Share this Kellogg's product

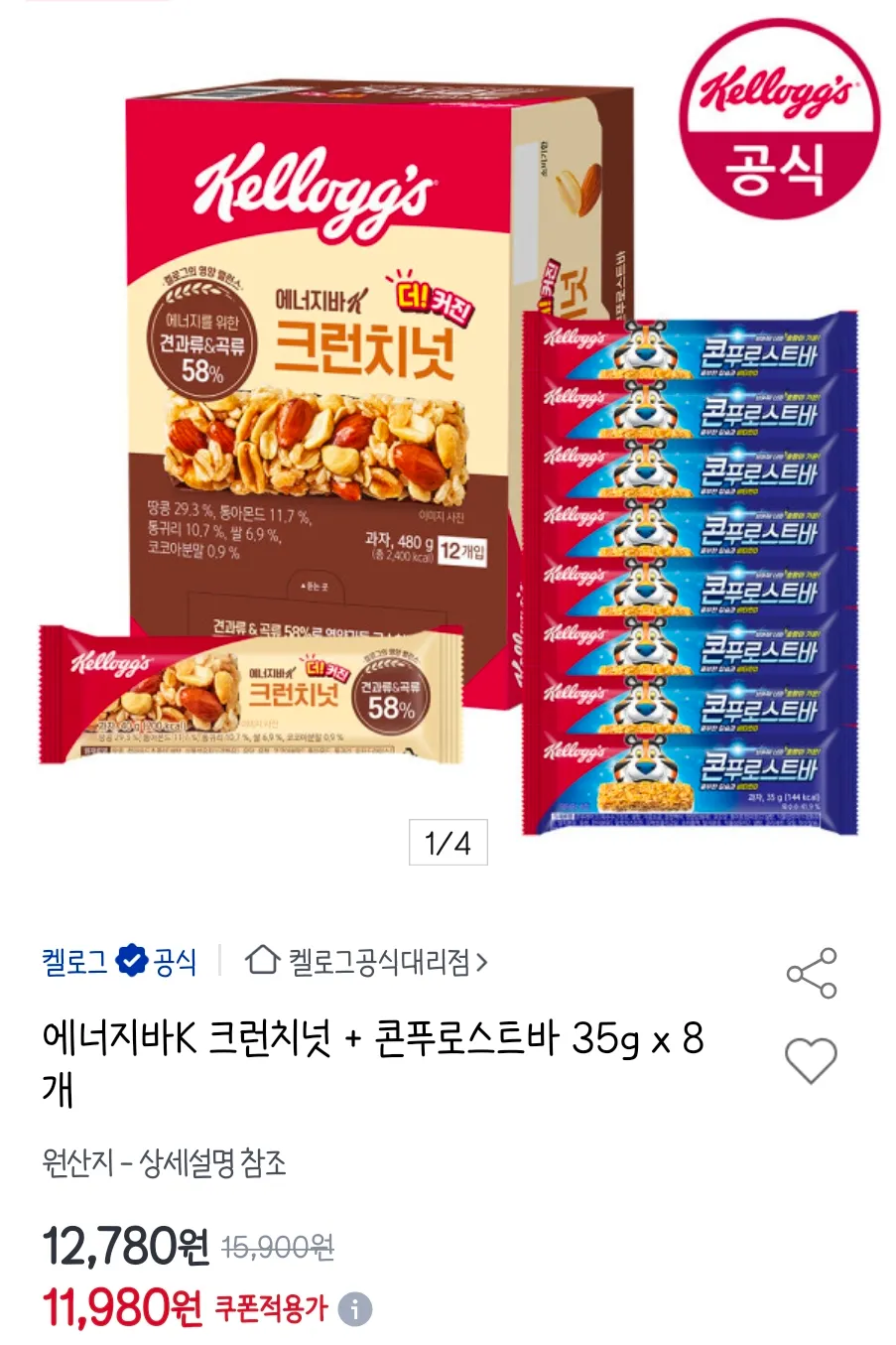coord(812,973)
